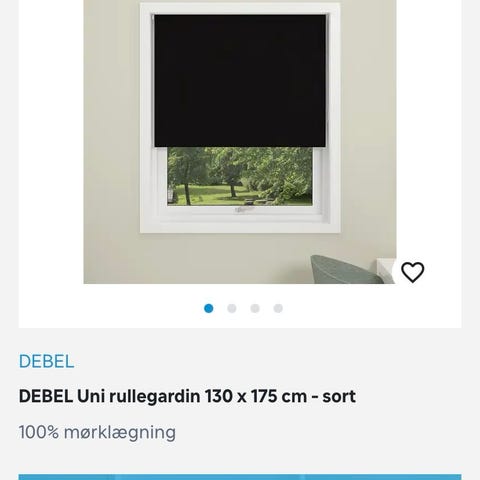480x480 pixels.
Task: Jump to the third product image dot
Action: [255, 308]
